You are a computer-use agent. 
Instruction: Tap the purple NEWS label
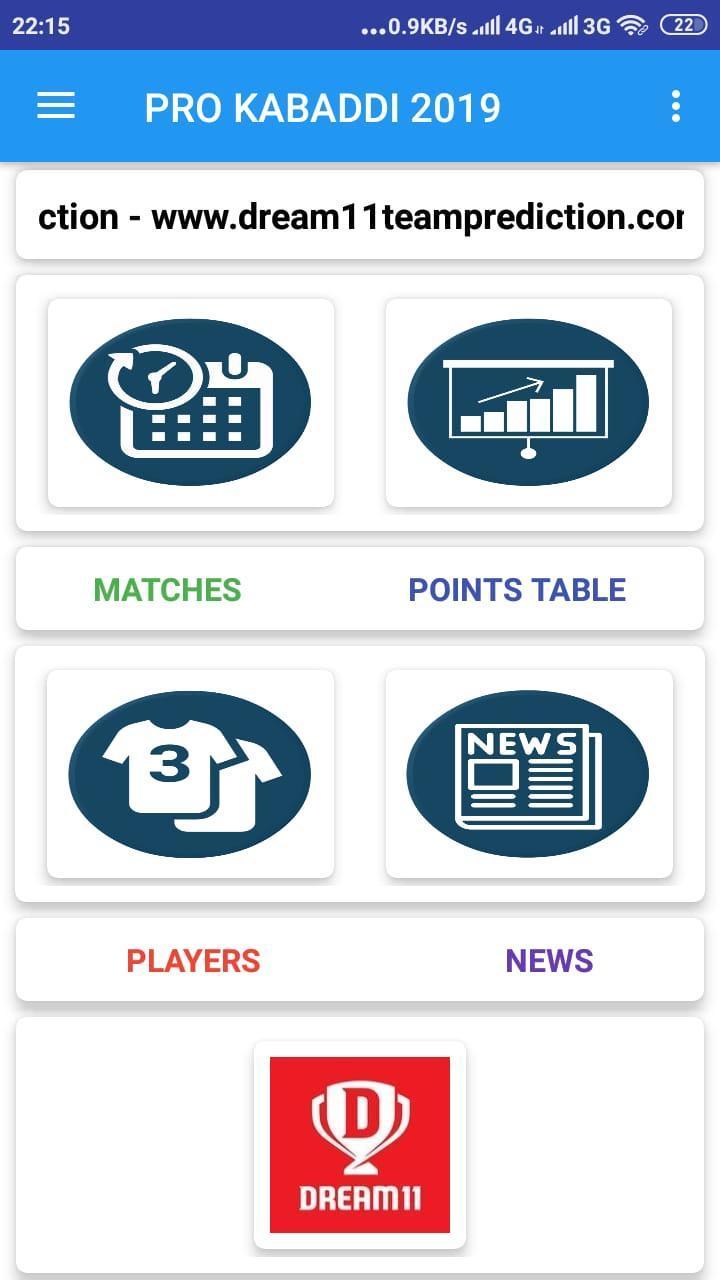[x=549, y=960]
